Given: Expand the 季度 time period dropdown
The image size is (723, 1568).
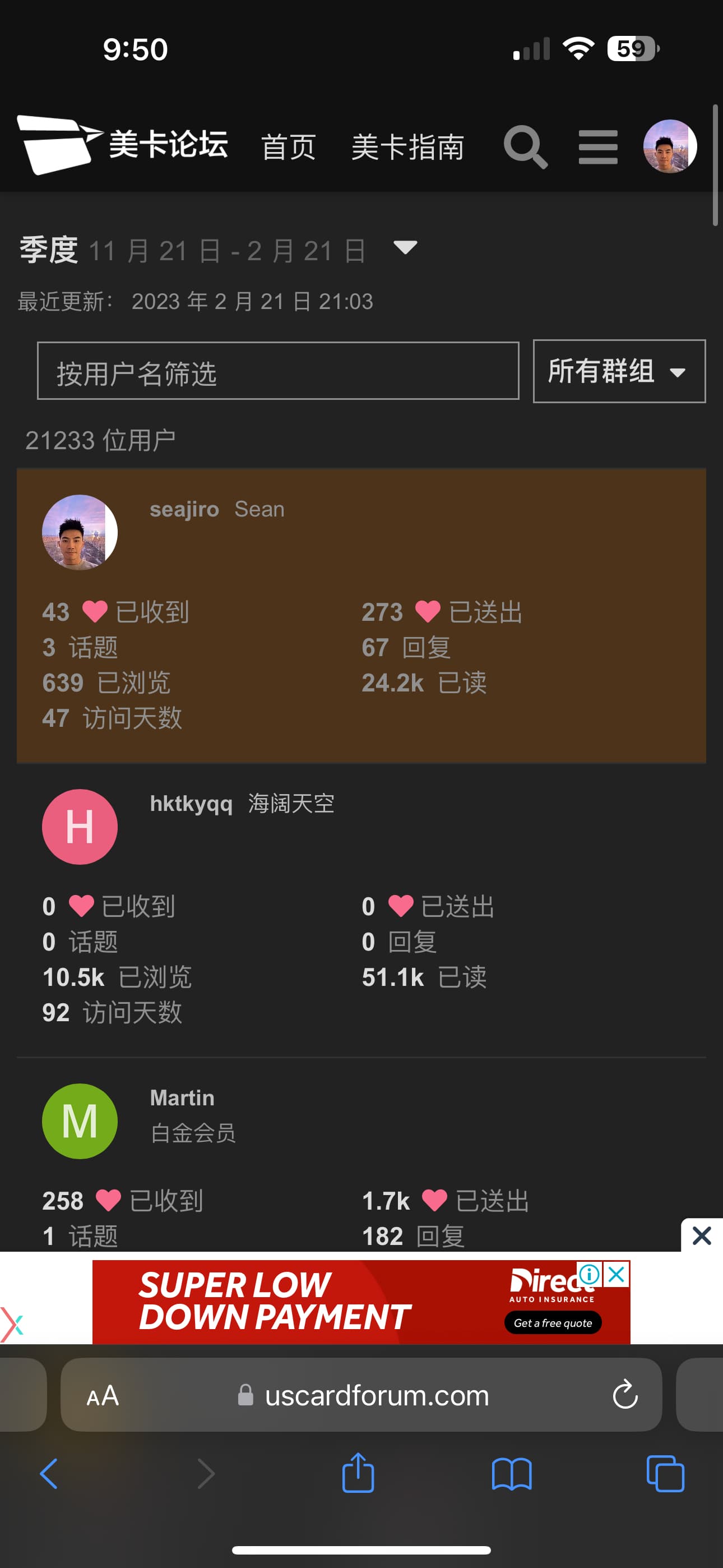Looking at the screenshot, I should (x=405, y=248).
